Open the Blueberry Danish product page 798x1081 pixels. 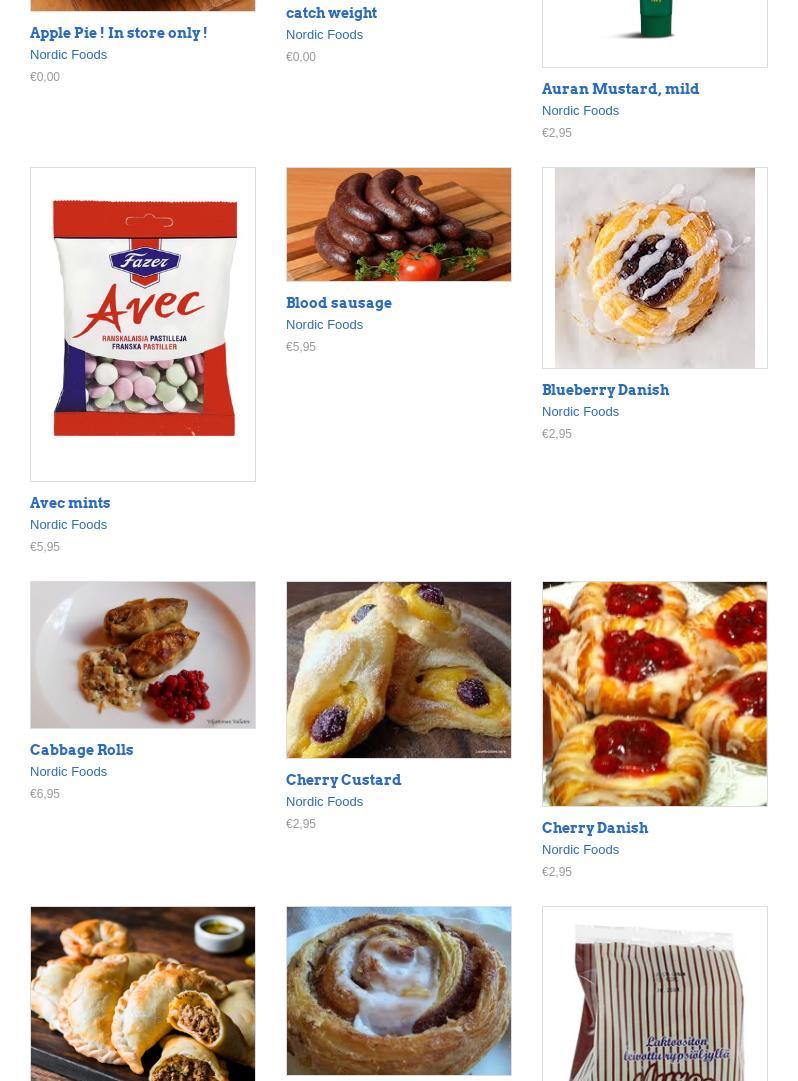pyautogui.click(x=605, y=390)
